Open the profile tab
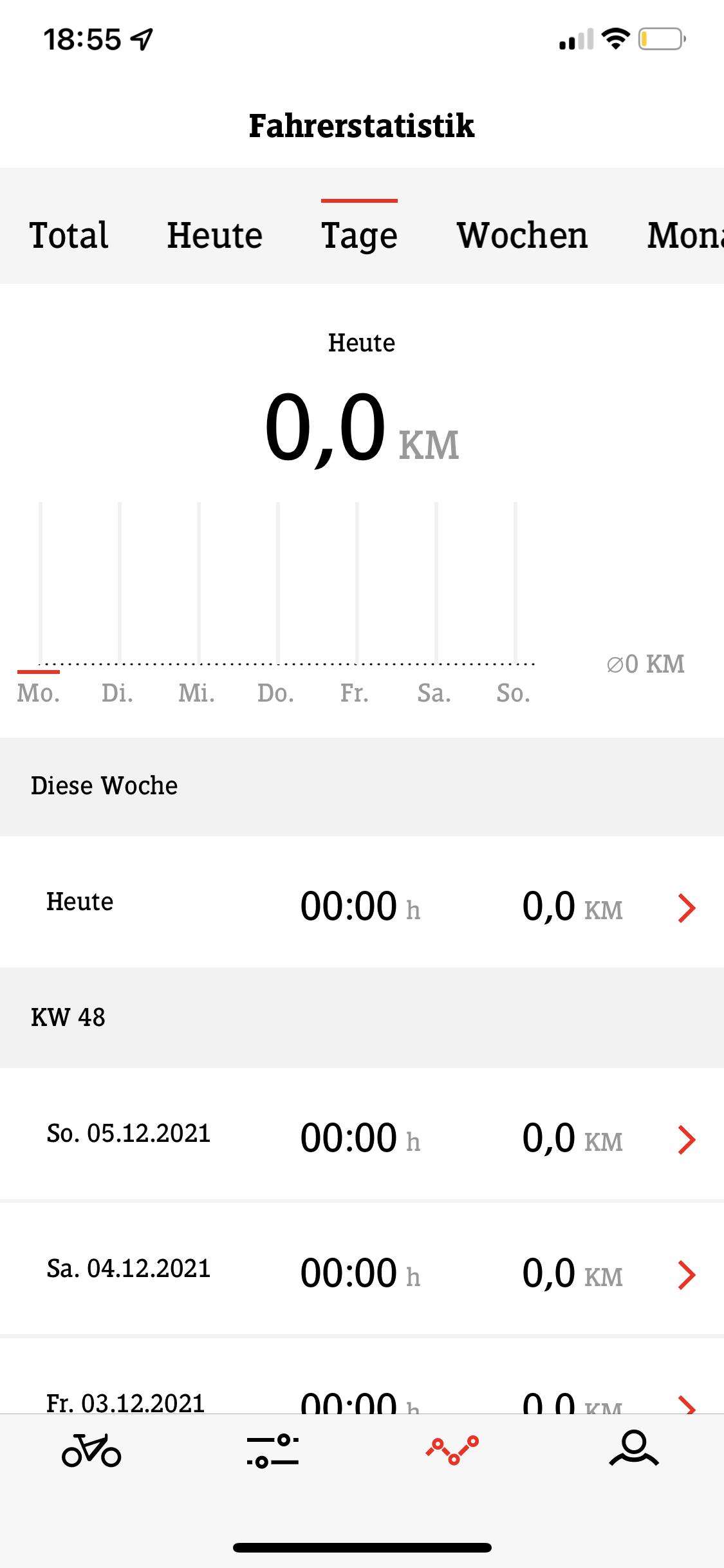Viewport: 724px width, 1568px height. pos(634,1450)
